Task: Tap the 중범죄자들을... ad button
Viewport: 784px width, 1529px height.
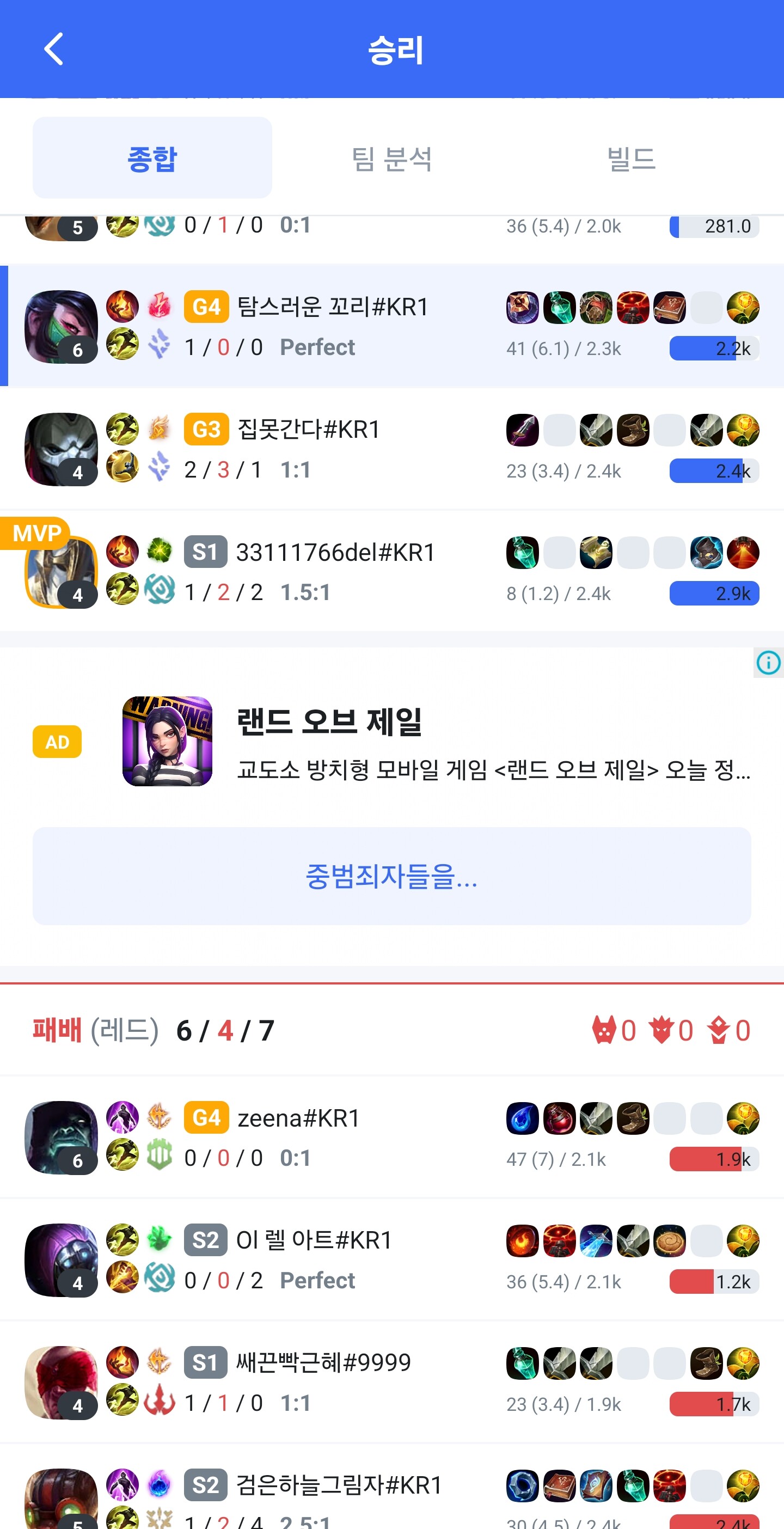Action: (x=391, y=876)
